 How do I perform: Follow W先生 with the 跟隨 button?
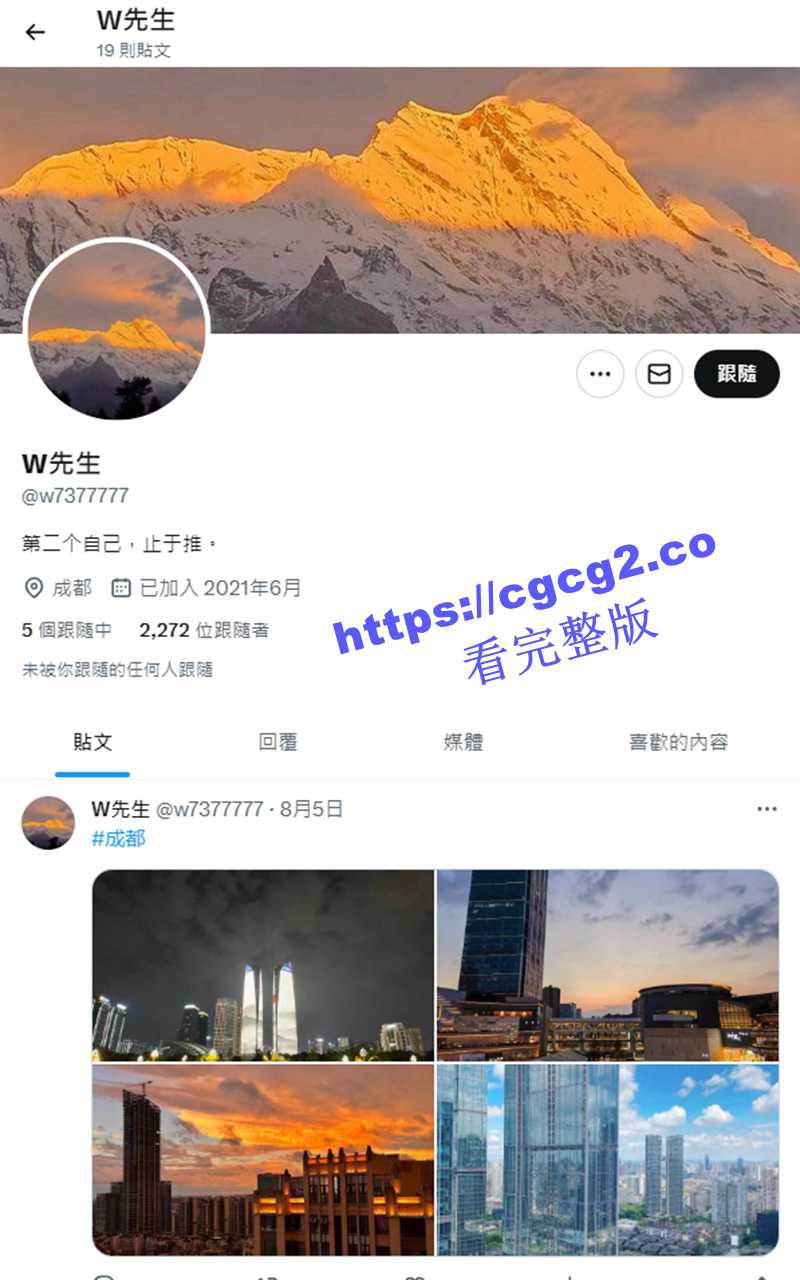(x=736, y=374)
